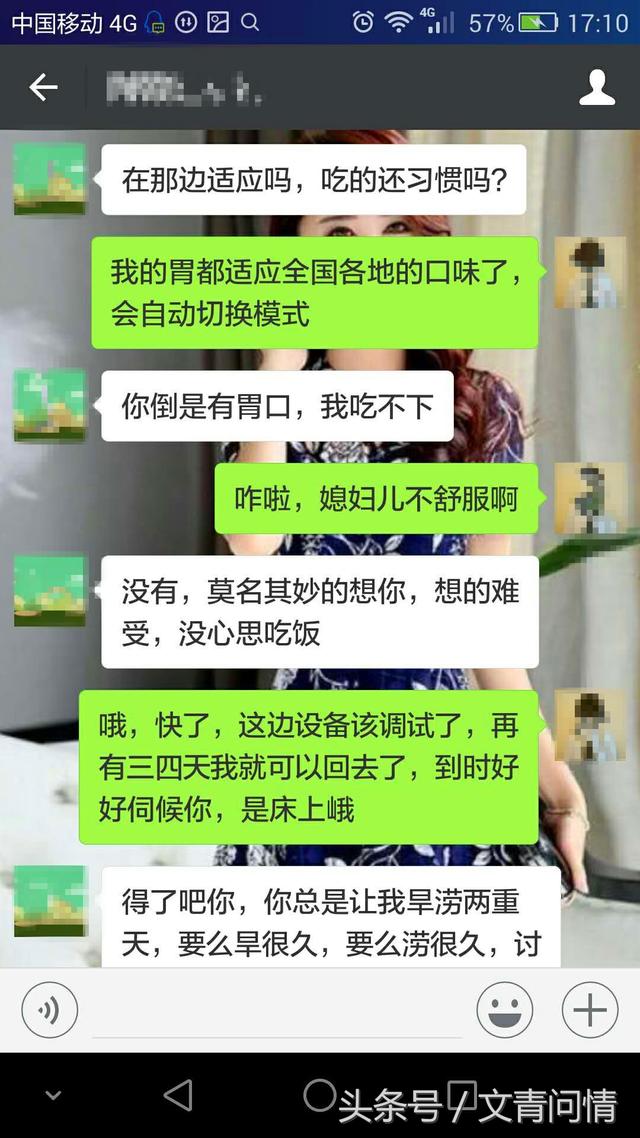Switch to voice message input
Image resolution: width=640 pixels, height=1138 pixels.
[49, 1010]
